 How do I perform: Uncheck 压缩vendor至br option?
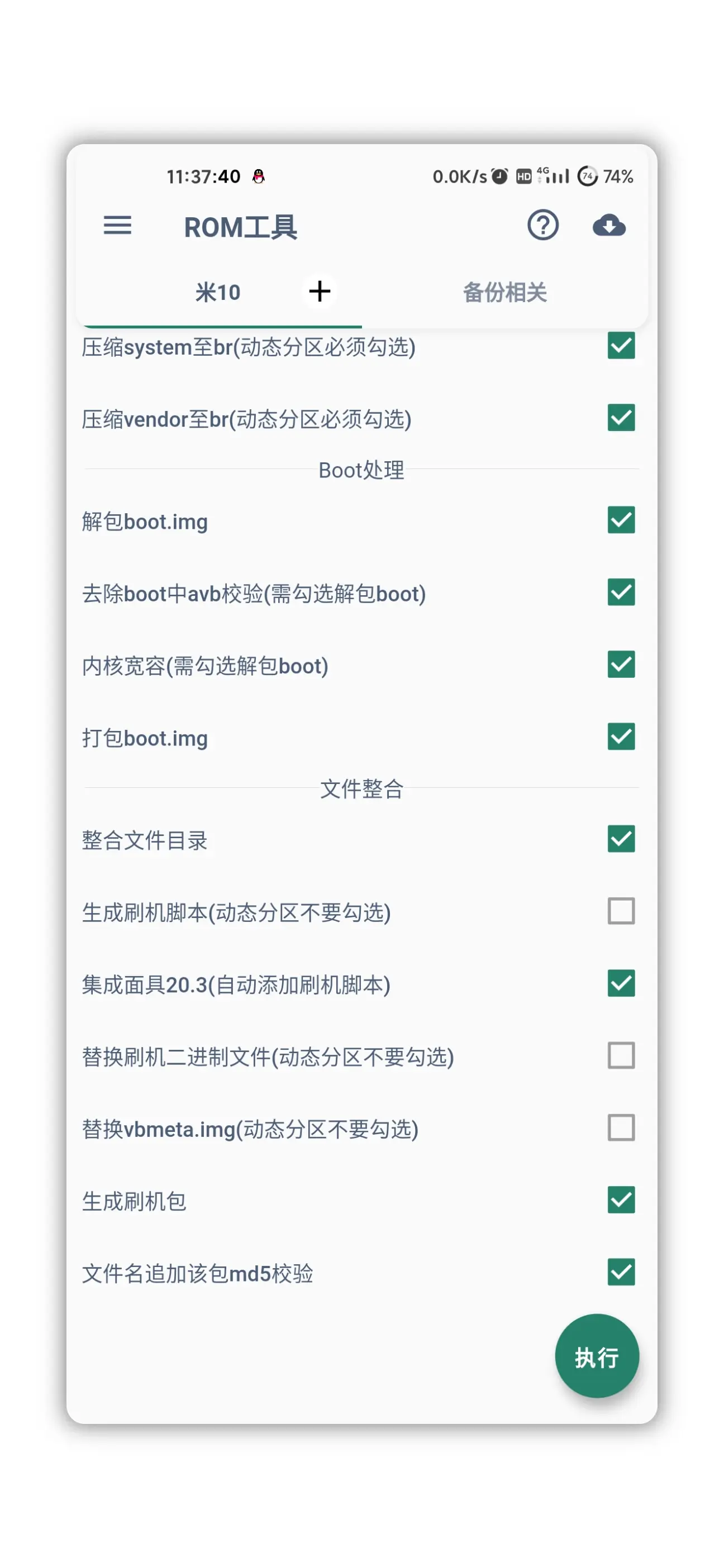621,418
